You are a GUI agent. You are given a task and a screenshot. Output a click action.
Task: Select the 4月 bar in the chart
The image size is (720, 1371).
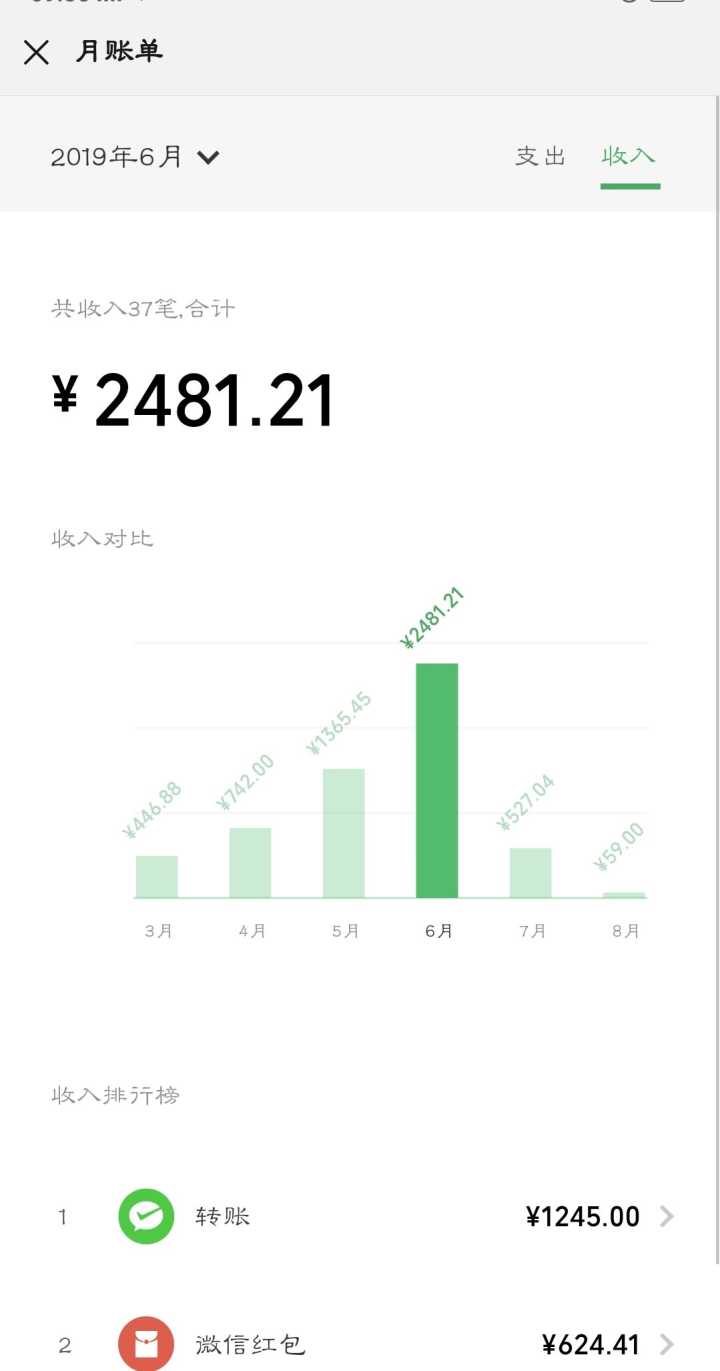[250, 862]
